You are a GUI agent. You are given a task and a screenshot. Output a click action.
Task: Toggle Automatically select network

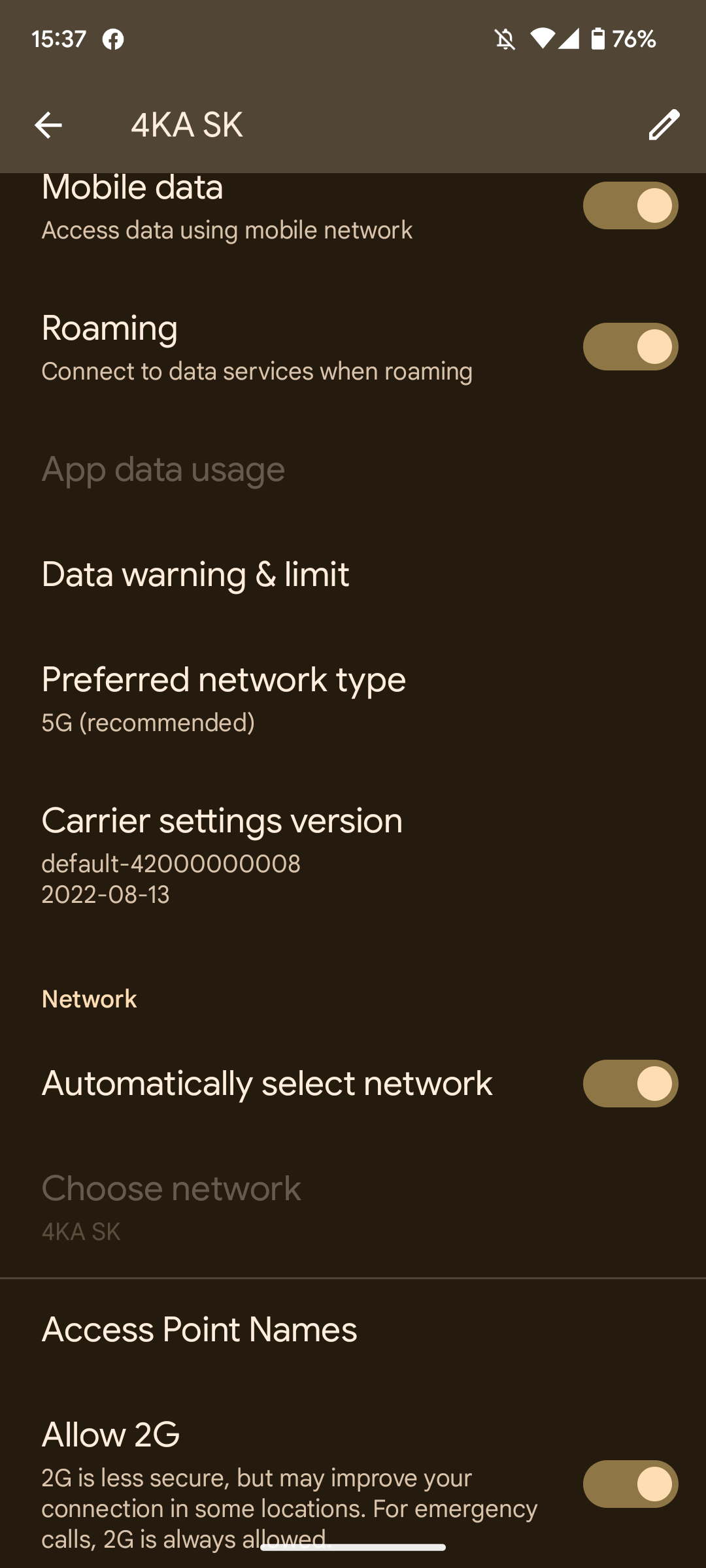(x=630, y=1083)
